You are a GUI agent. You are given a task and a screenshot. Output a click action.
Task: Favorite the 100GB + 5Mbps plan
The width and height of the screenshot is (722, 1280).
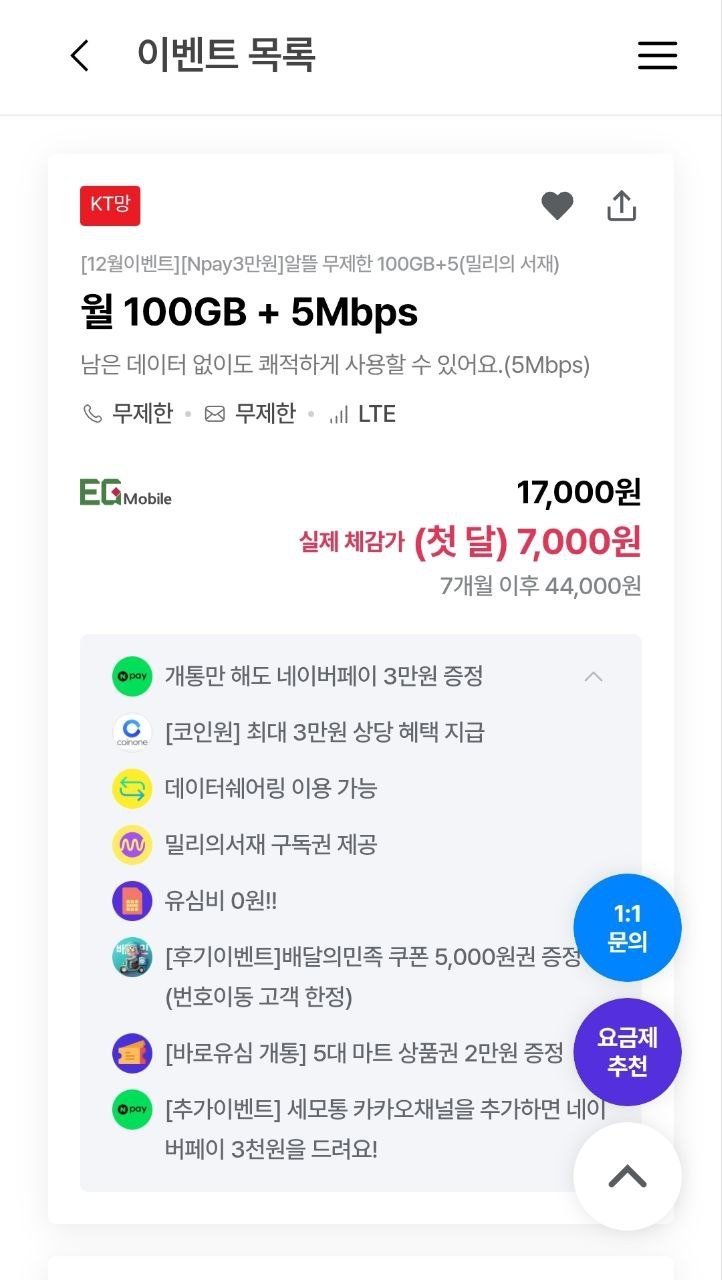click(557, 206)
